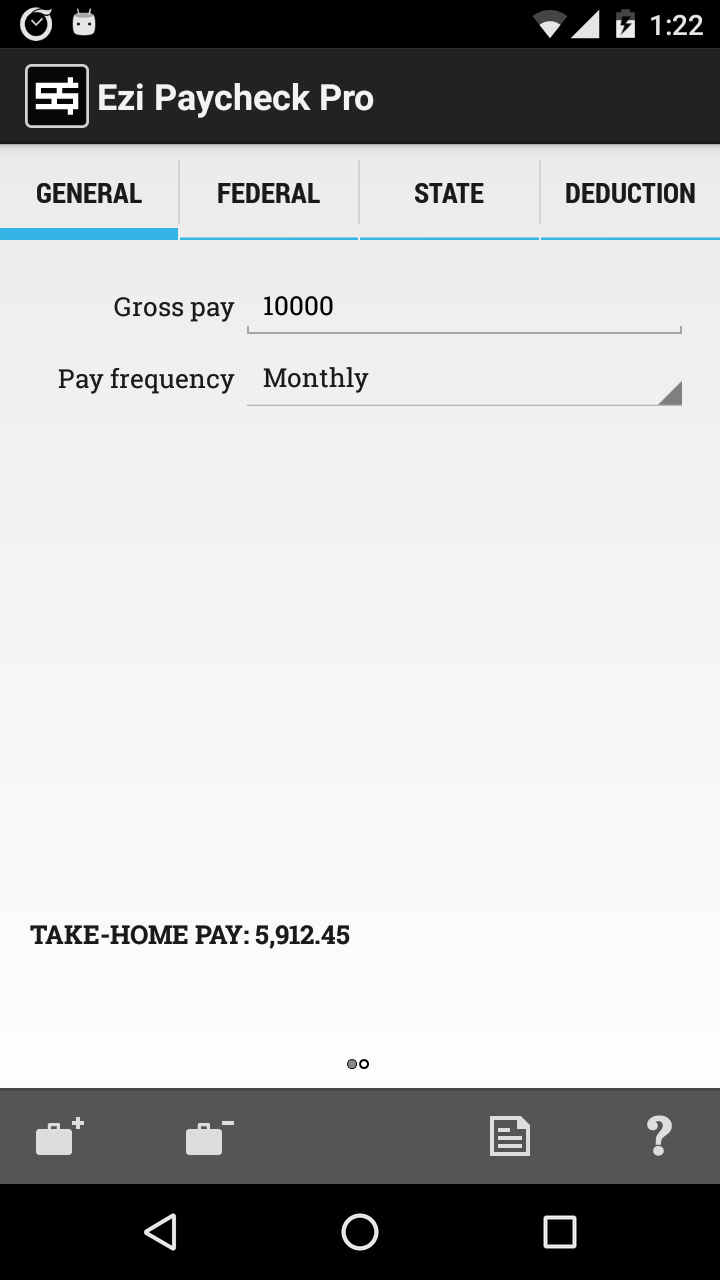Image resolution: width=720 pixels, height=1280 pixels.
Task: Expand the Monthly frequency selector
Action: [463, 380]
